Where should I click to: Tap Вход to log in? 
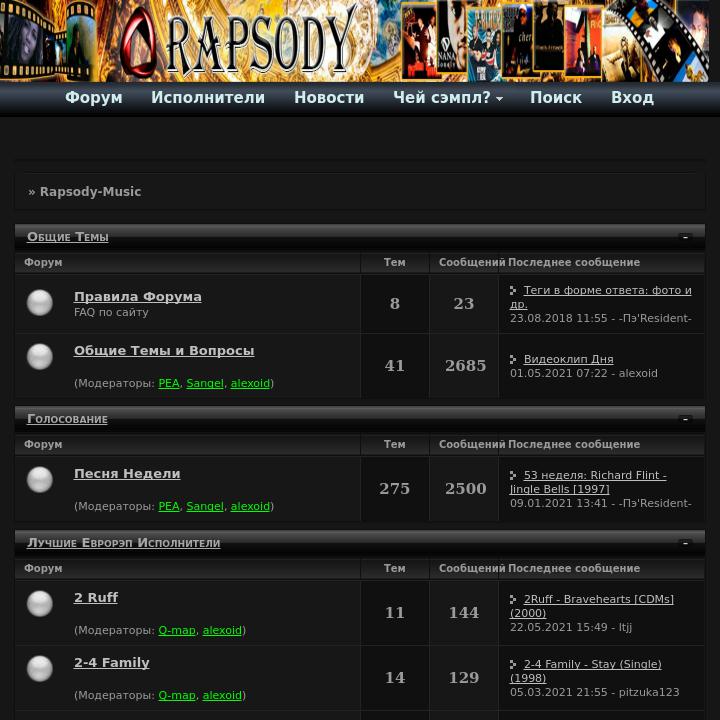pos(632,97)
